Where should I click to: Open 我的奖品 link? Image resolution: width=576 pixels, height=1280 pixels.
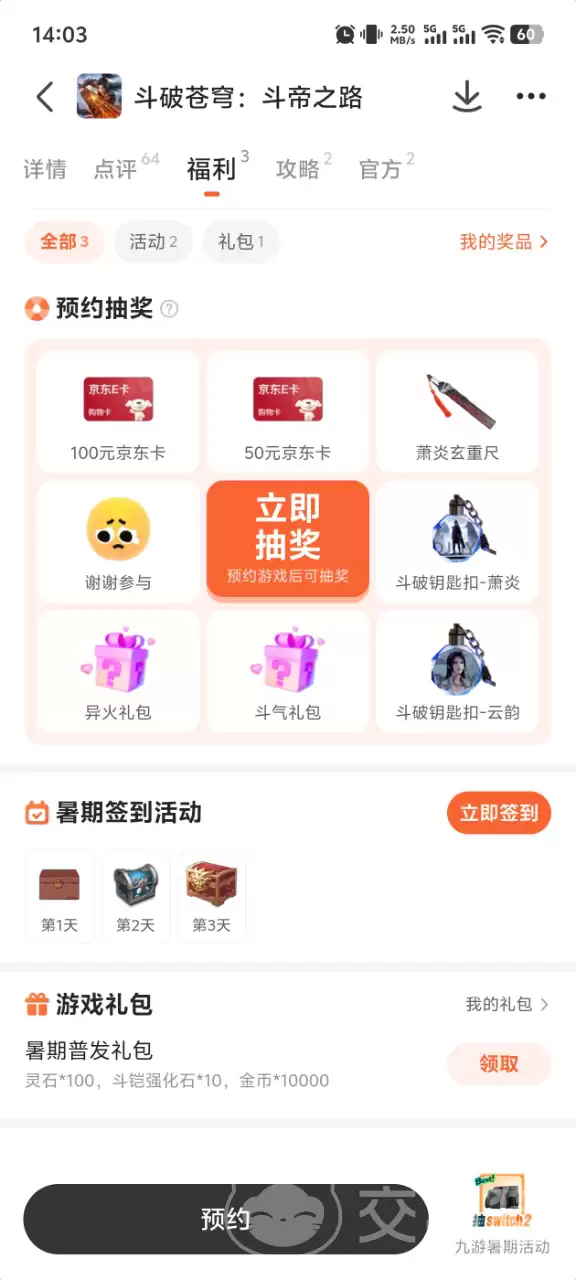coord(504,242)
